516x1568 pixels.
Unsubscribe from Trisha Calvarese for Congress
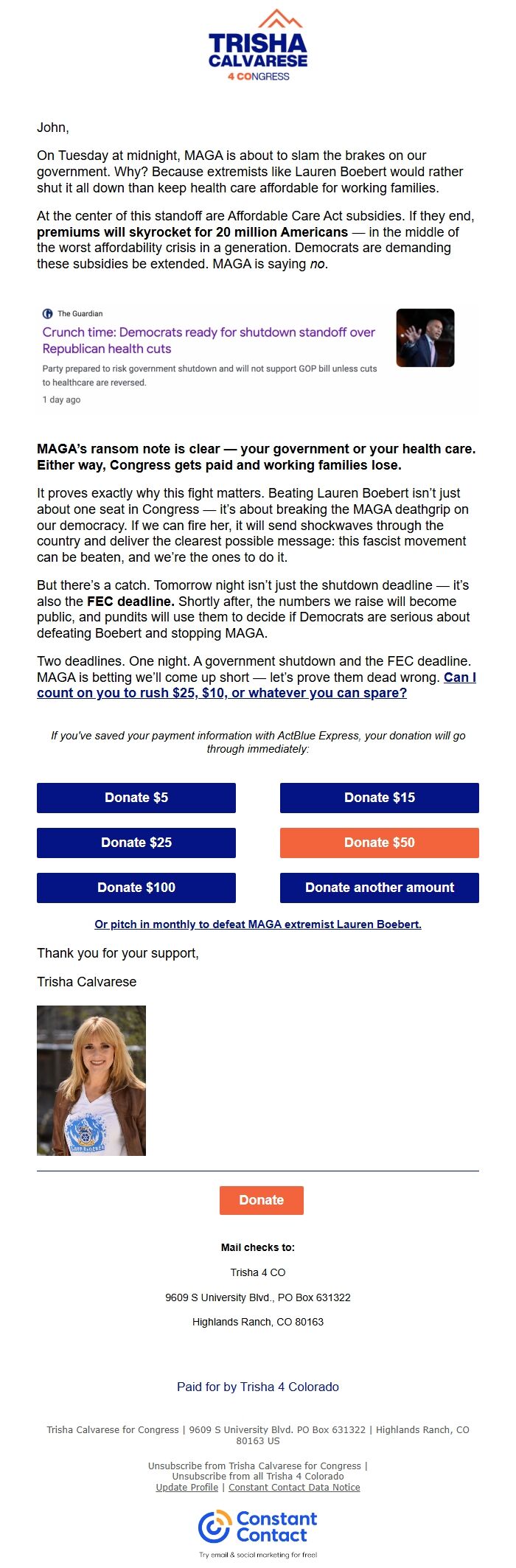(x=255, y=1466)
